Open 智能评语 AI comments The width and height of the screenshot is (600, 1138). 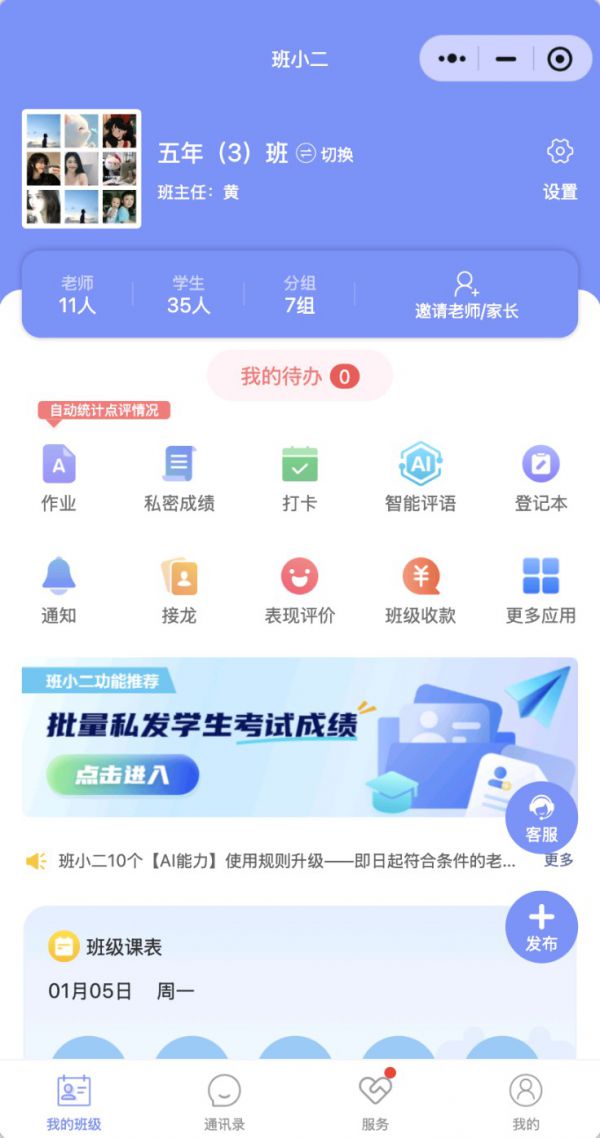[420, 478]
